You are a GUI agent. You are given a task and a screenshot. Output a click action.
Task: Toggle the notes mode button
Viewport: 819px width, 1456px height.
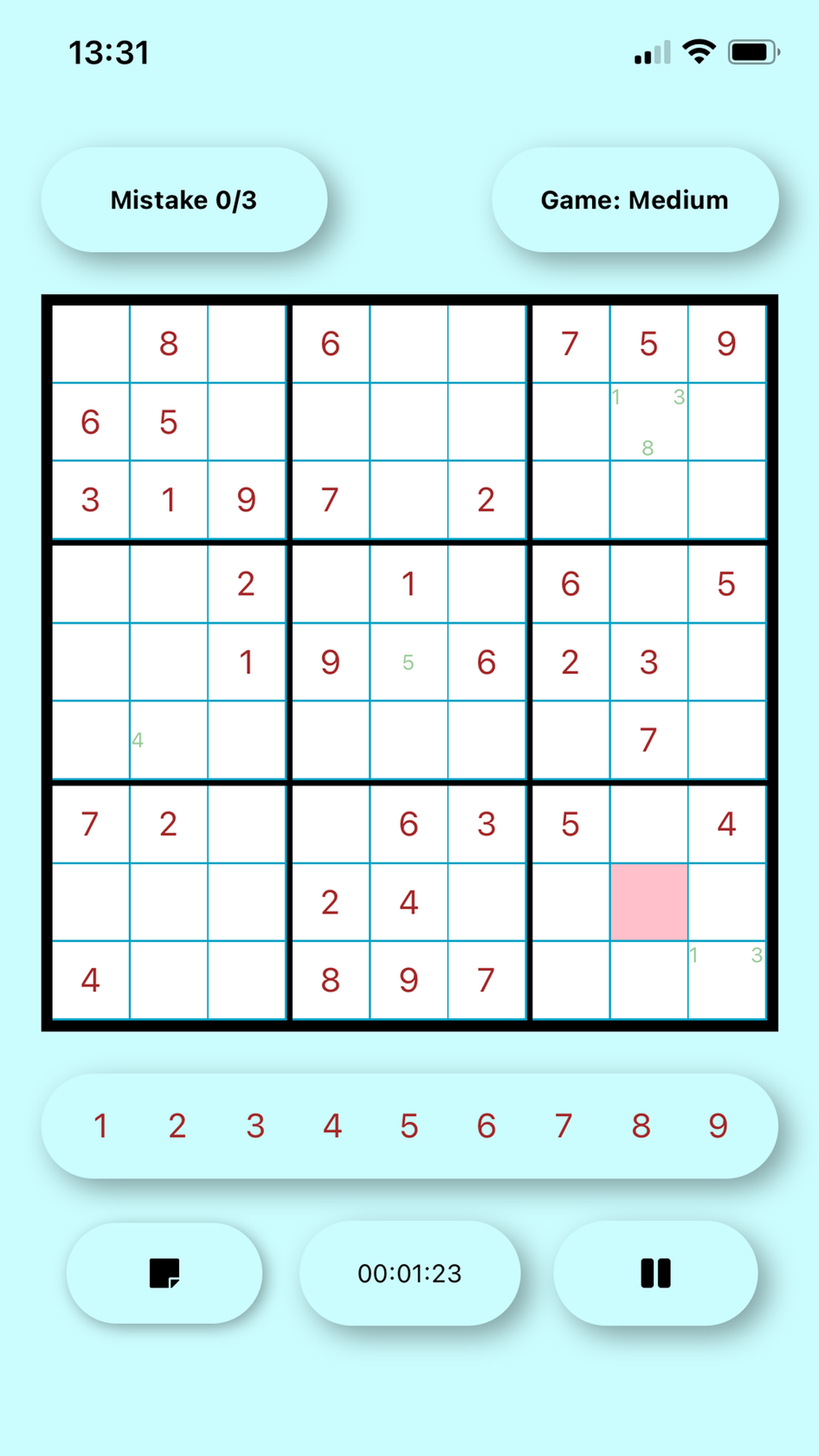click(165, 1273)
